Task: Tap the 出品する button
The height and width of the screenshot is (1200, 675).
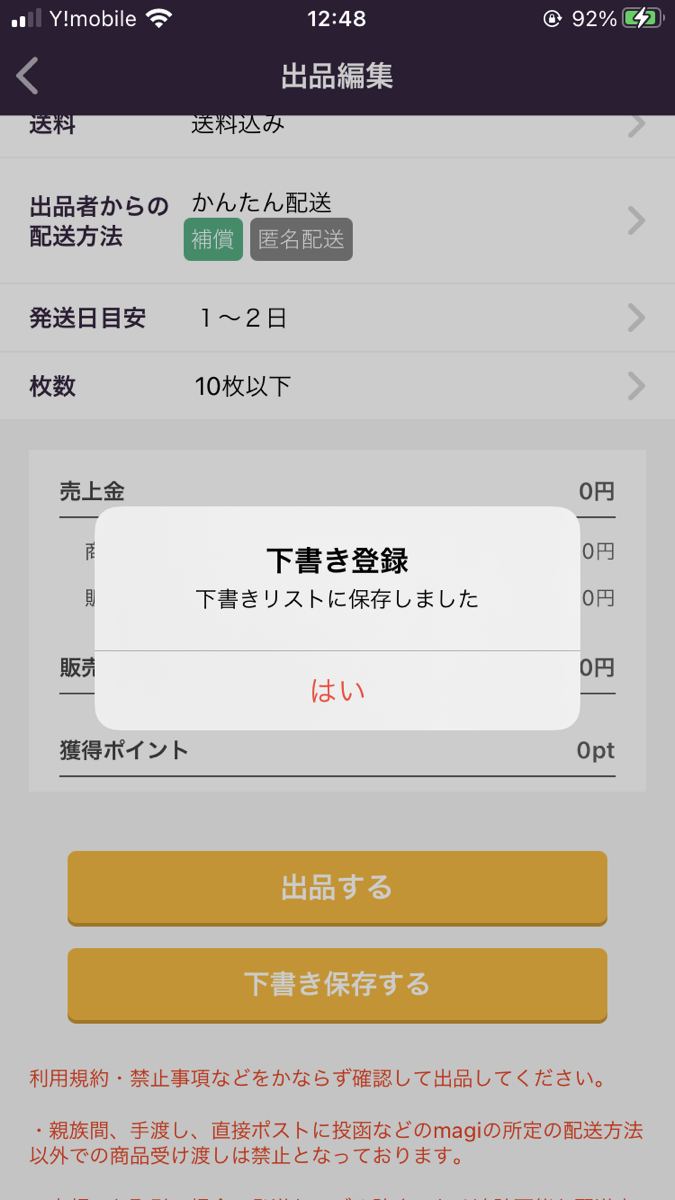Action: click(x=337, y=887)
